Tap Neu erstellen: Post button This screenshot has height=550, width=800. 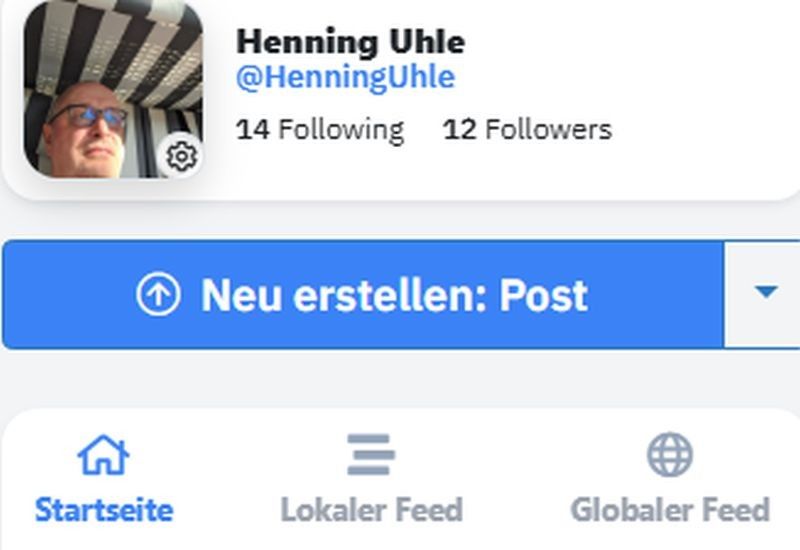click(x=362, y=295)
